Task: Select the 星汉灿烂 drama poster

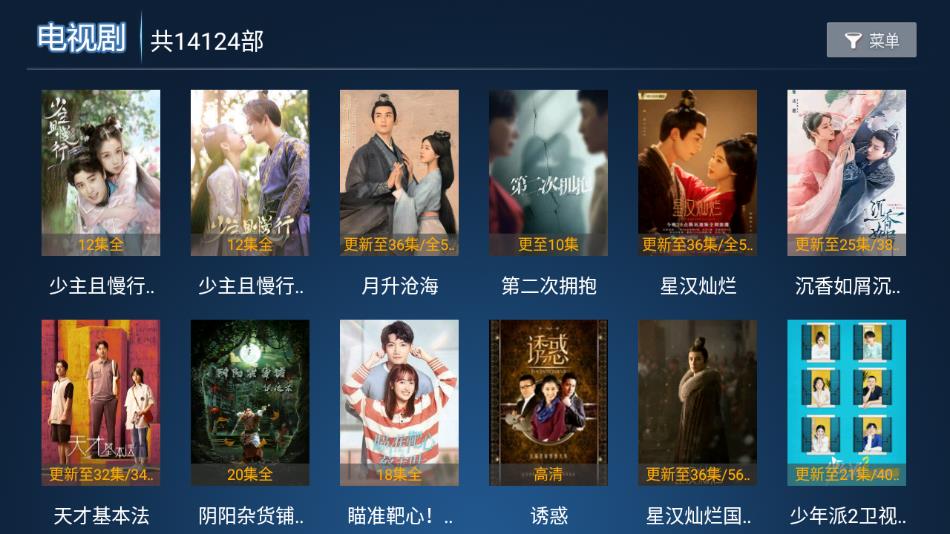Action: tap(697, 173)
